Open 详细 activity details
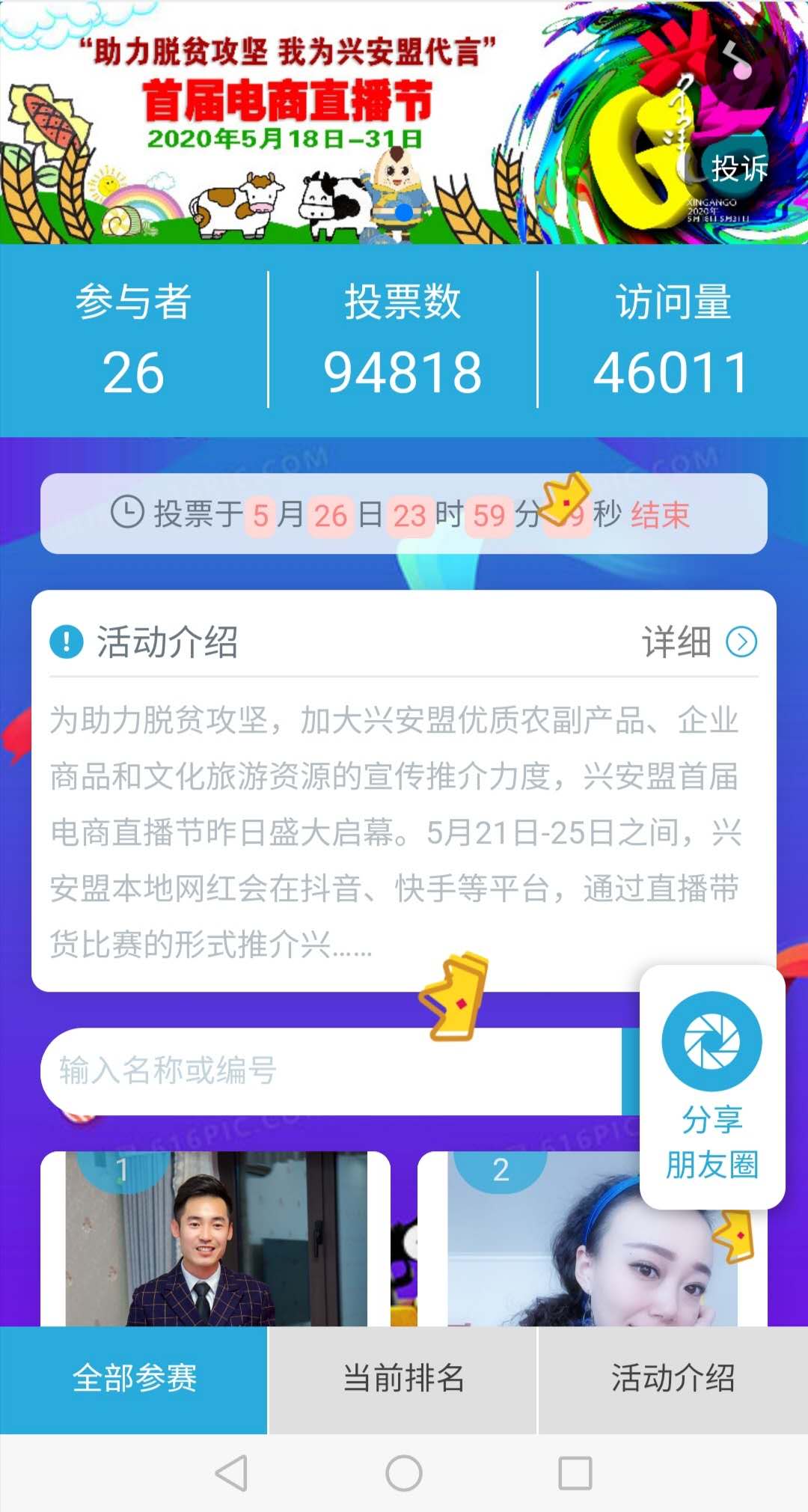The height and width of the screenshot is (1512, 808). click(x=700, y=642)
